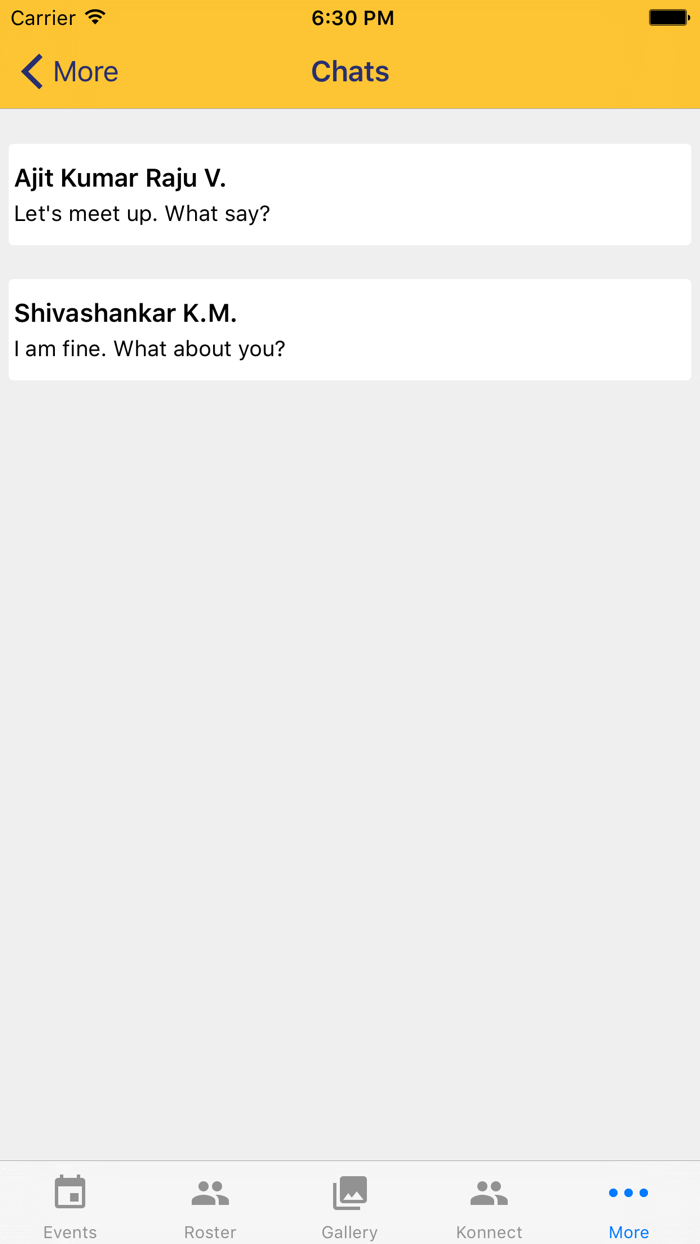Open chat with Ajit Kumar Raju V.
The width and height of the screenshot is (700, 1244).
click(x=349, y=195)
